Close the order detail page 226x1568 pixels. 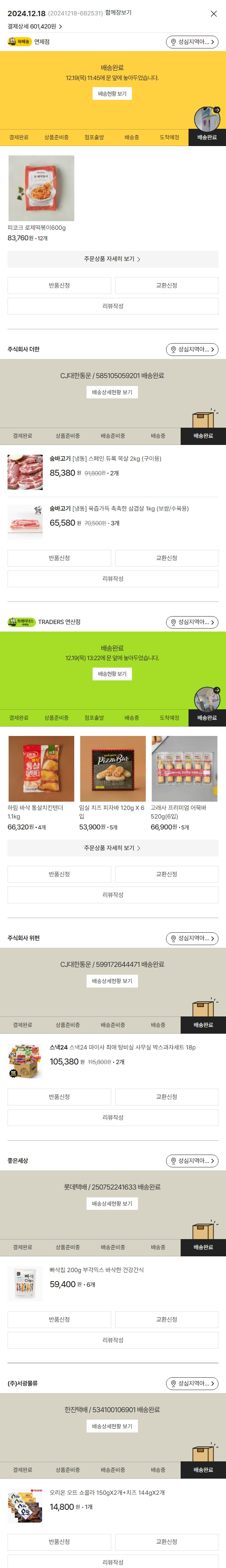(x=213, y=14)
